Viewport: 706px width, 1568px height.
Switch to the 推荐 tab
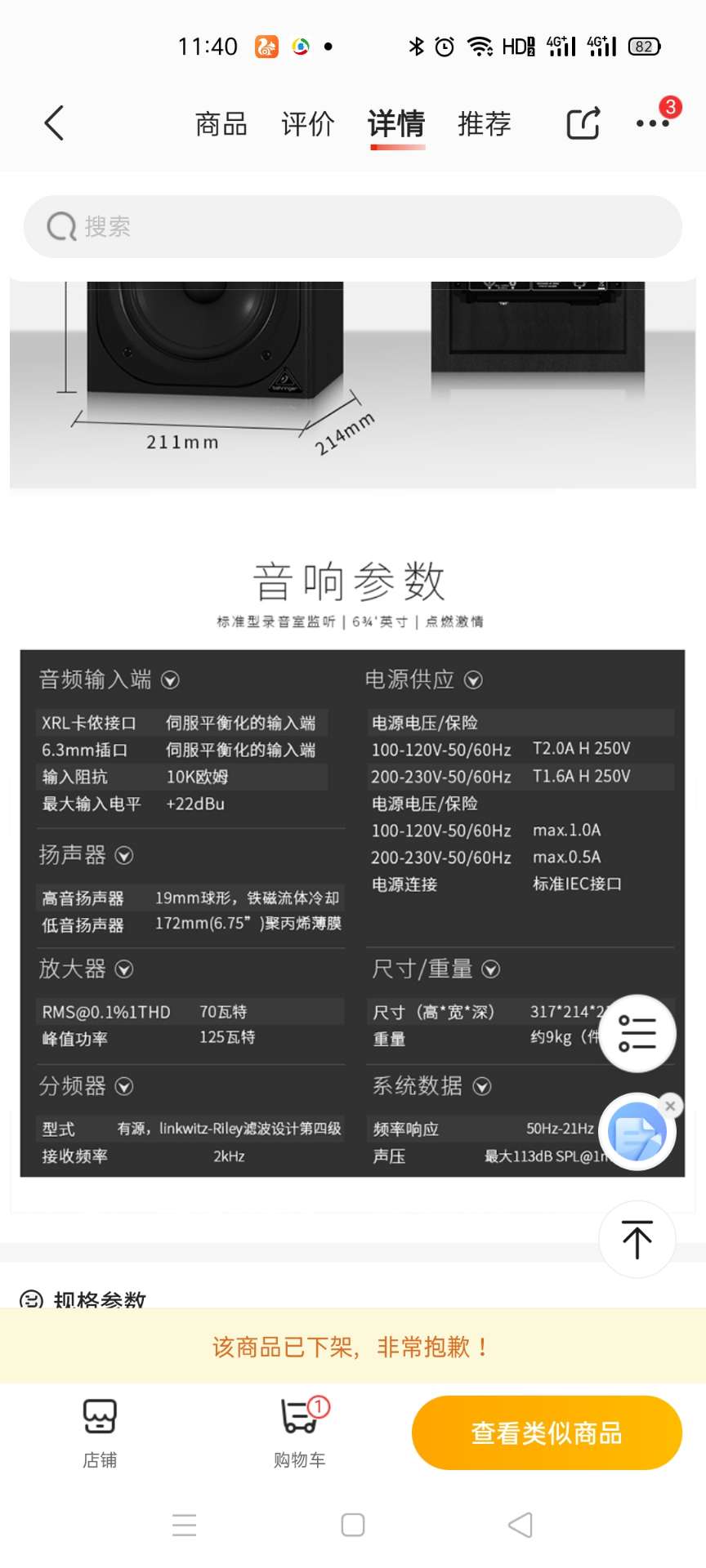pyautogui.click(x=484, y=124)
